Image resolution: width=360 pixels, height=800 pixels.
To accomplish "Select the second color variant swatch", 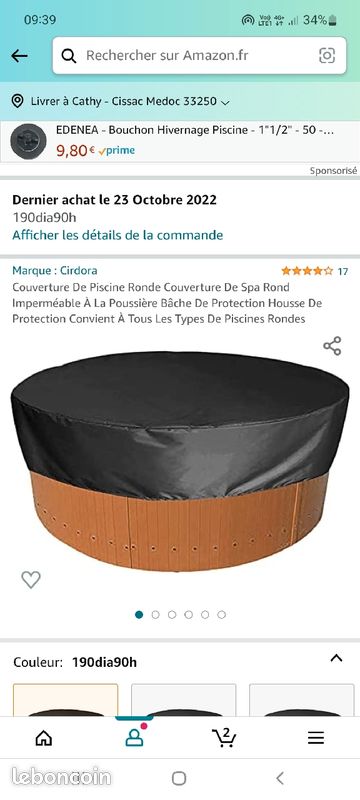I will [184, 700].
